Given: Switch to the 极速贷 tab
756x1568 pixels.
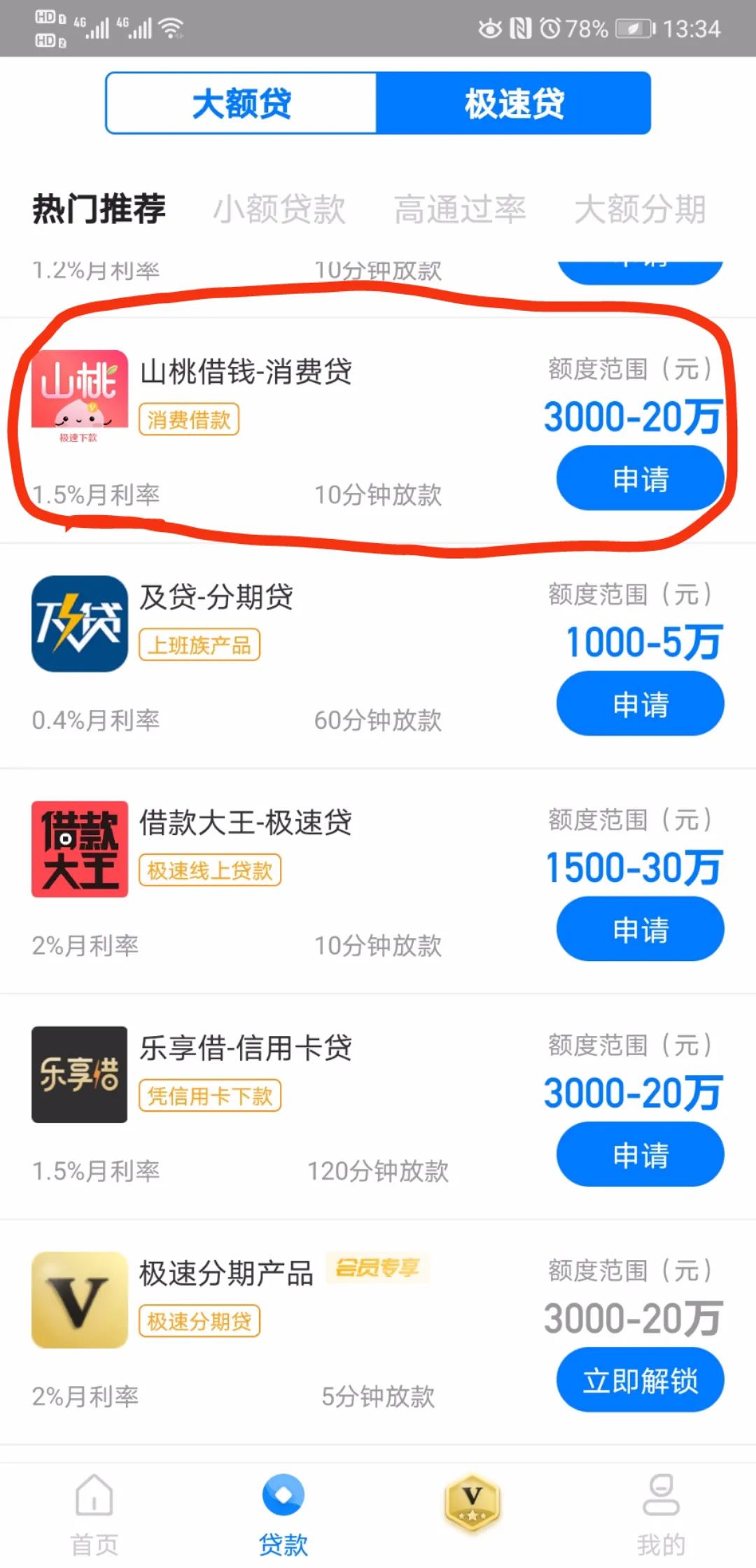Looking at the screenshot, I should (513, 103).
